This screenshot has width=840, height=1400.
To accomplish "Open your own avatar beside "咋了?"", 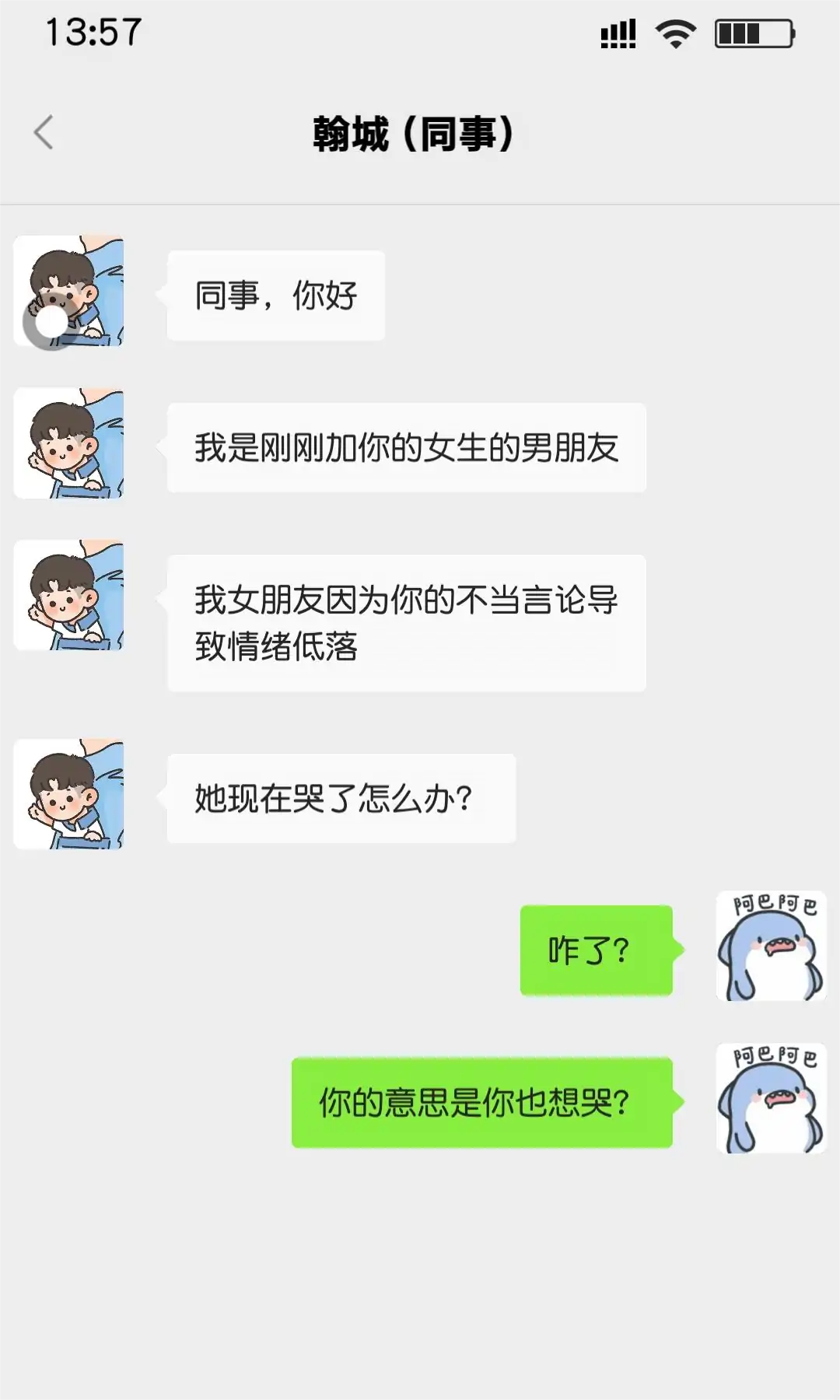I will 770,946.
